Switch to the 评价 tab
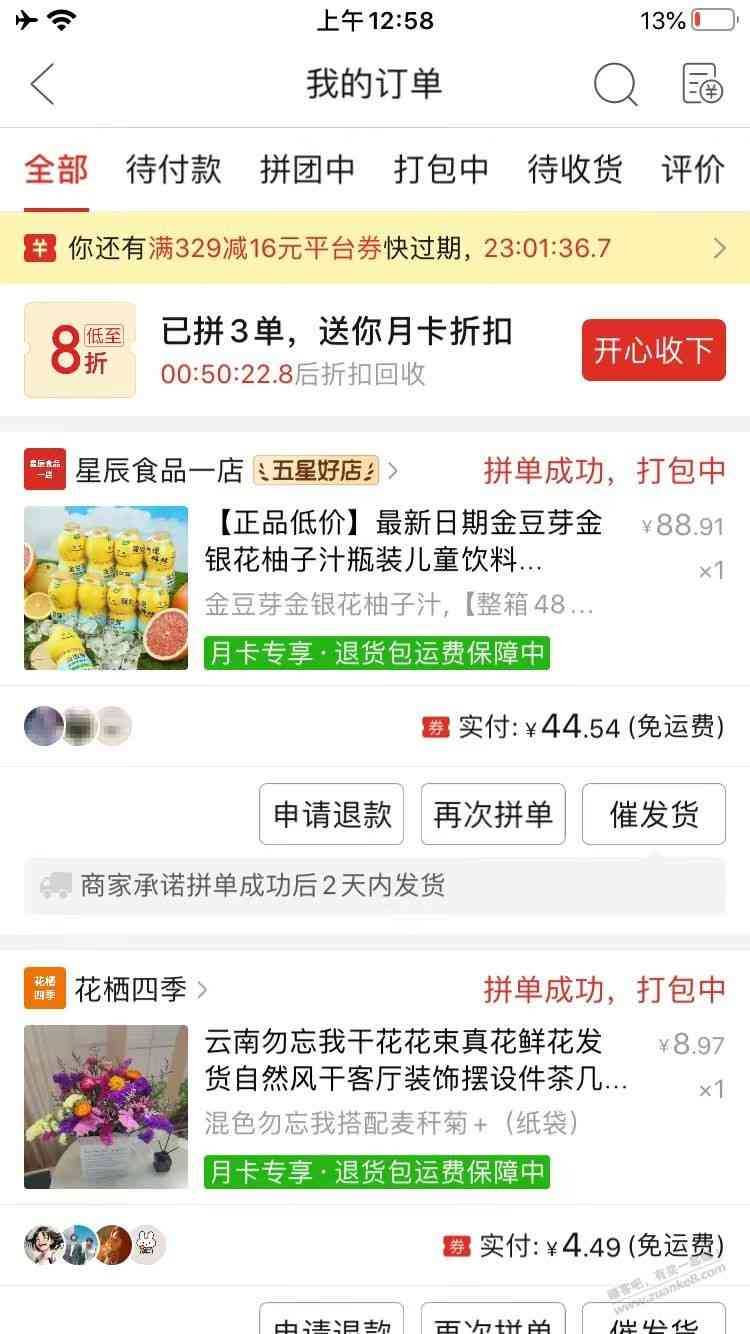This screenshot has width=750, height=1334. tap(693, 169)
